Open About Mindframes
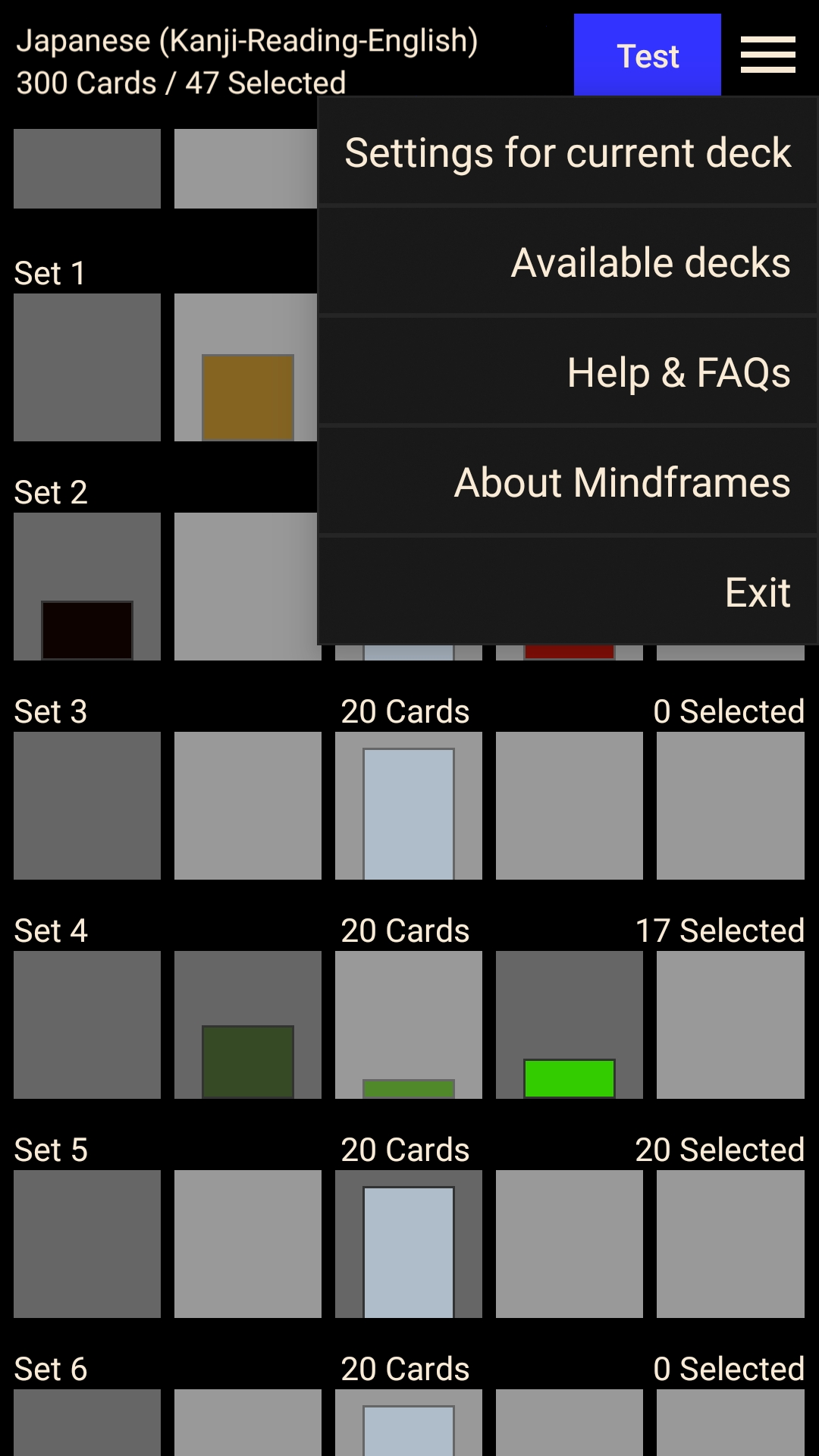Image resolution: width=819 pixels, height=1456 pixels. point(567,482)
